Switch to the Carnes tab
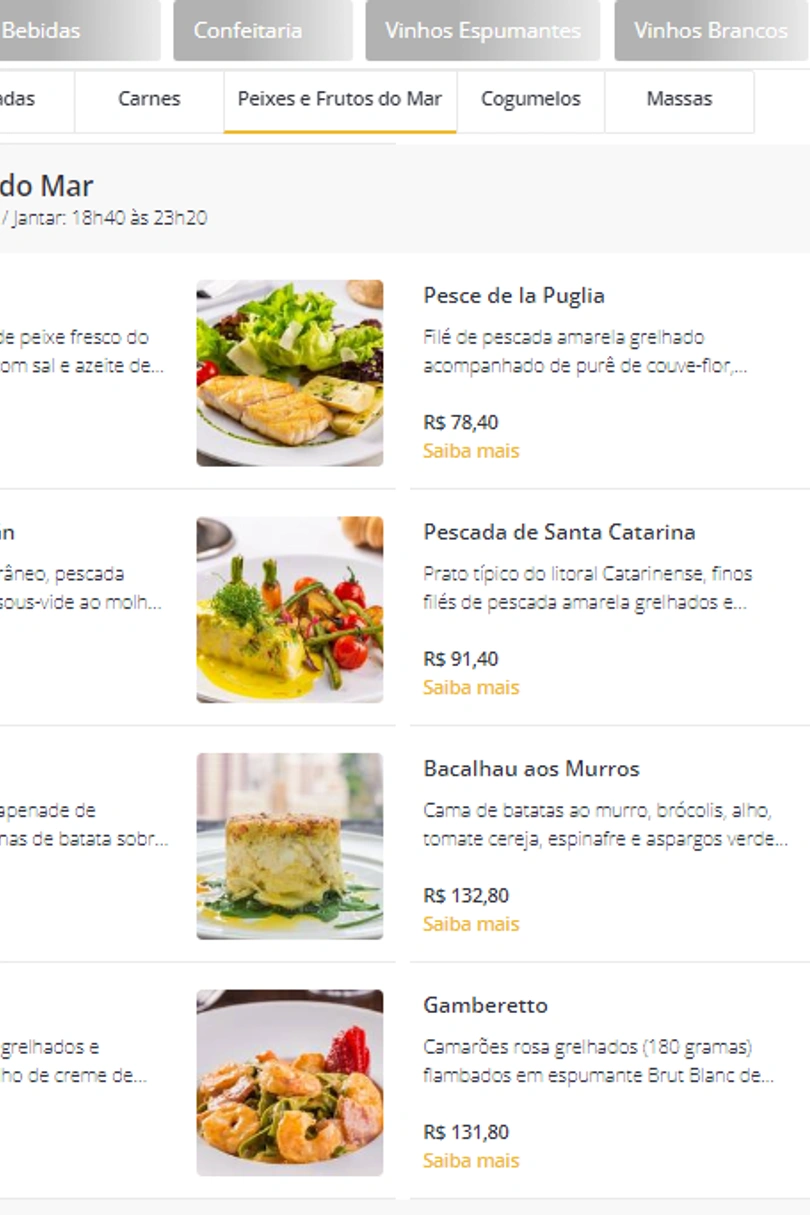 [x=149, y=99]
